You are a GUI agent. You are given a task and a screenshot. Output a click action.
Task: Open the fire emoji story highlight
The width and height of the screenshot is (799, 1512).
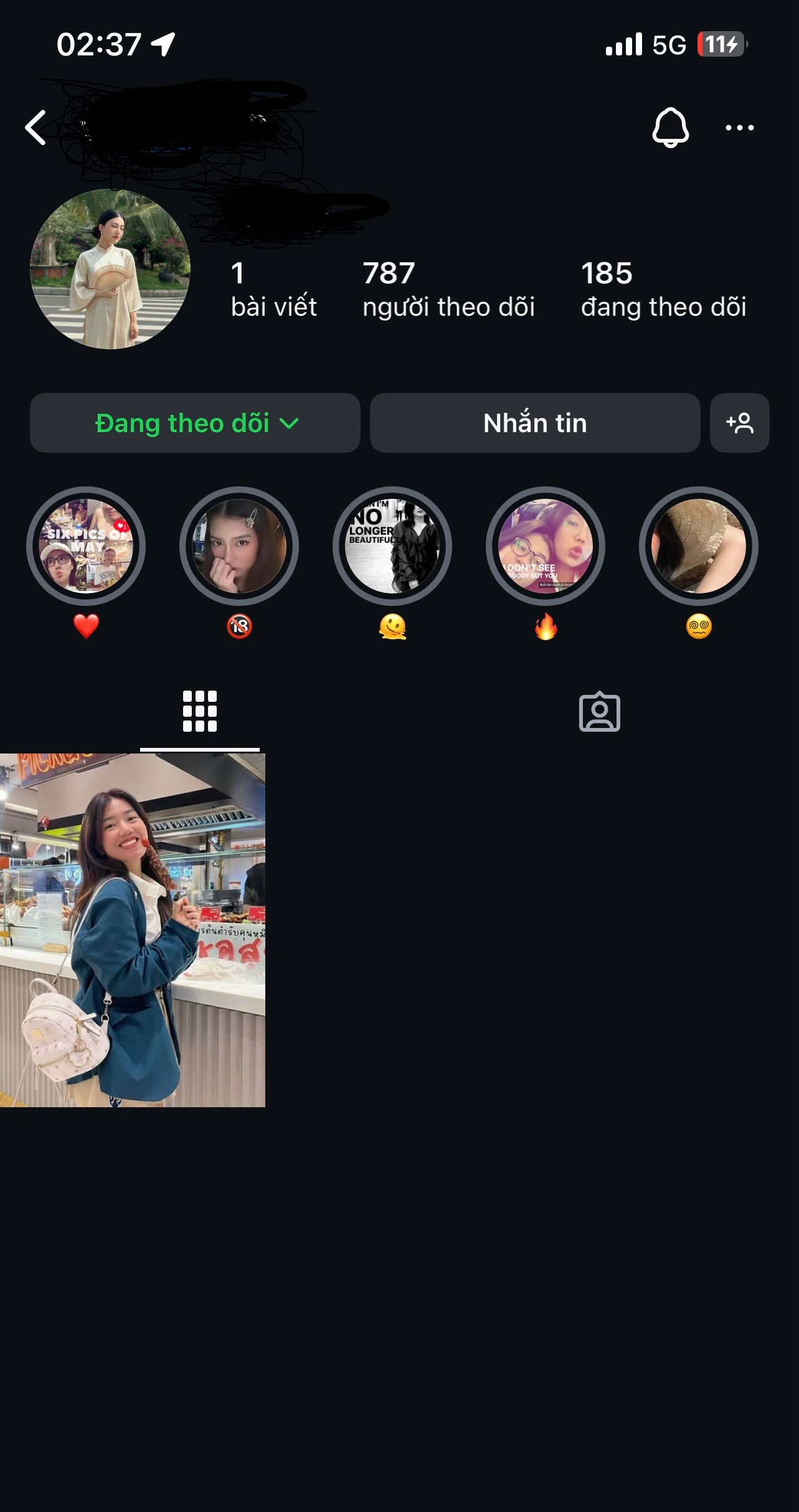[546, 546]
